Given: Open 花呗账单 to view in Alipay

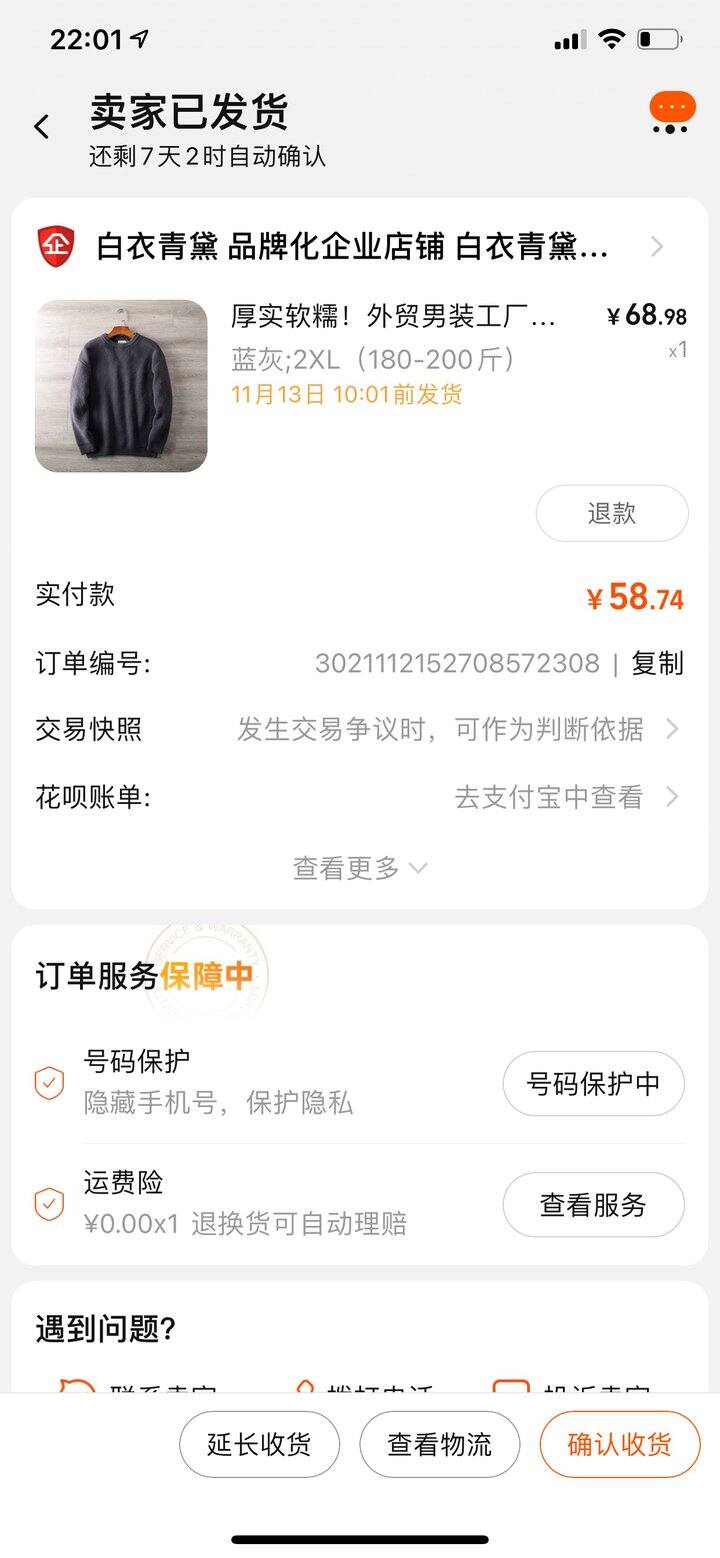Looking at the screenshot, I should click(359, 798).
